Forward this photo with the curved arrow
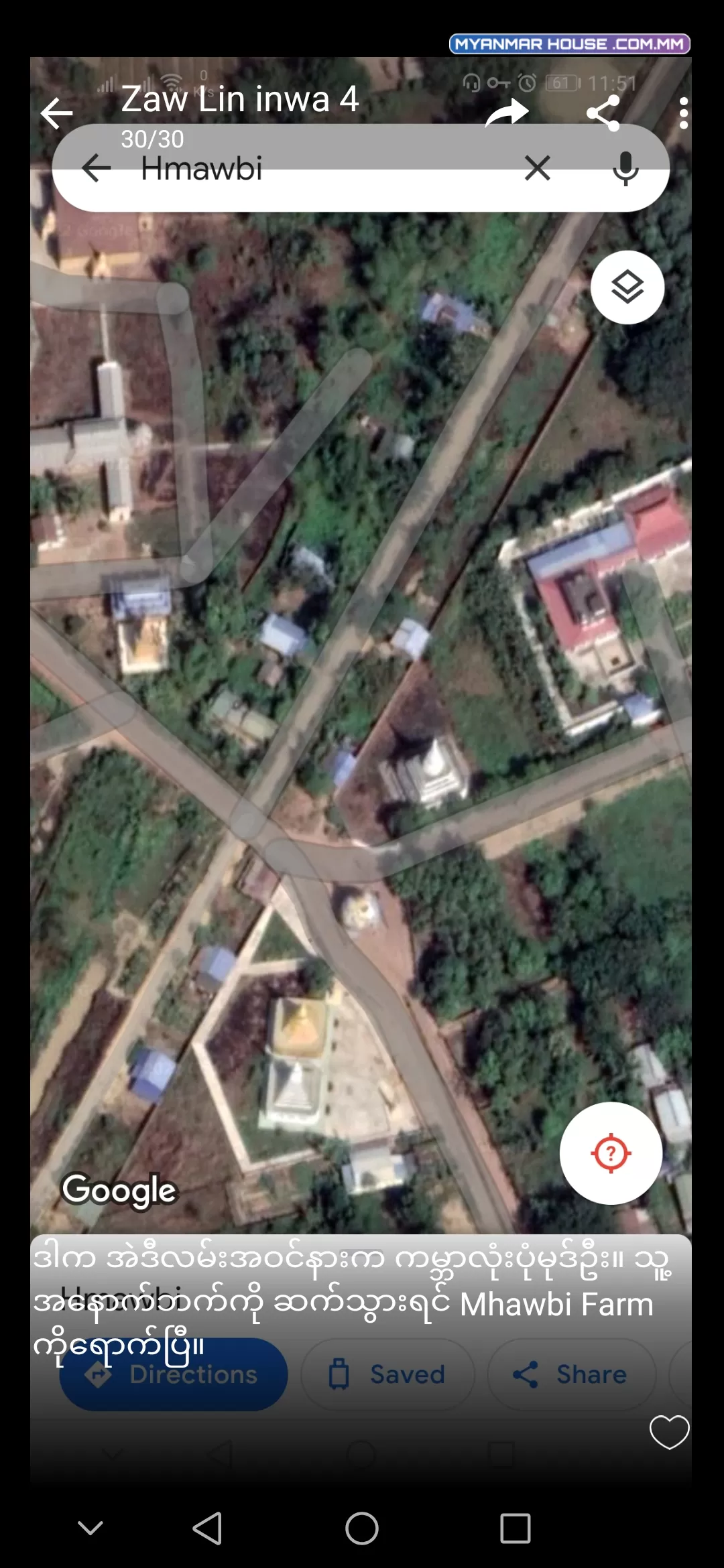This screenshot has width=724, height=1568. click(x=507, y=113)
